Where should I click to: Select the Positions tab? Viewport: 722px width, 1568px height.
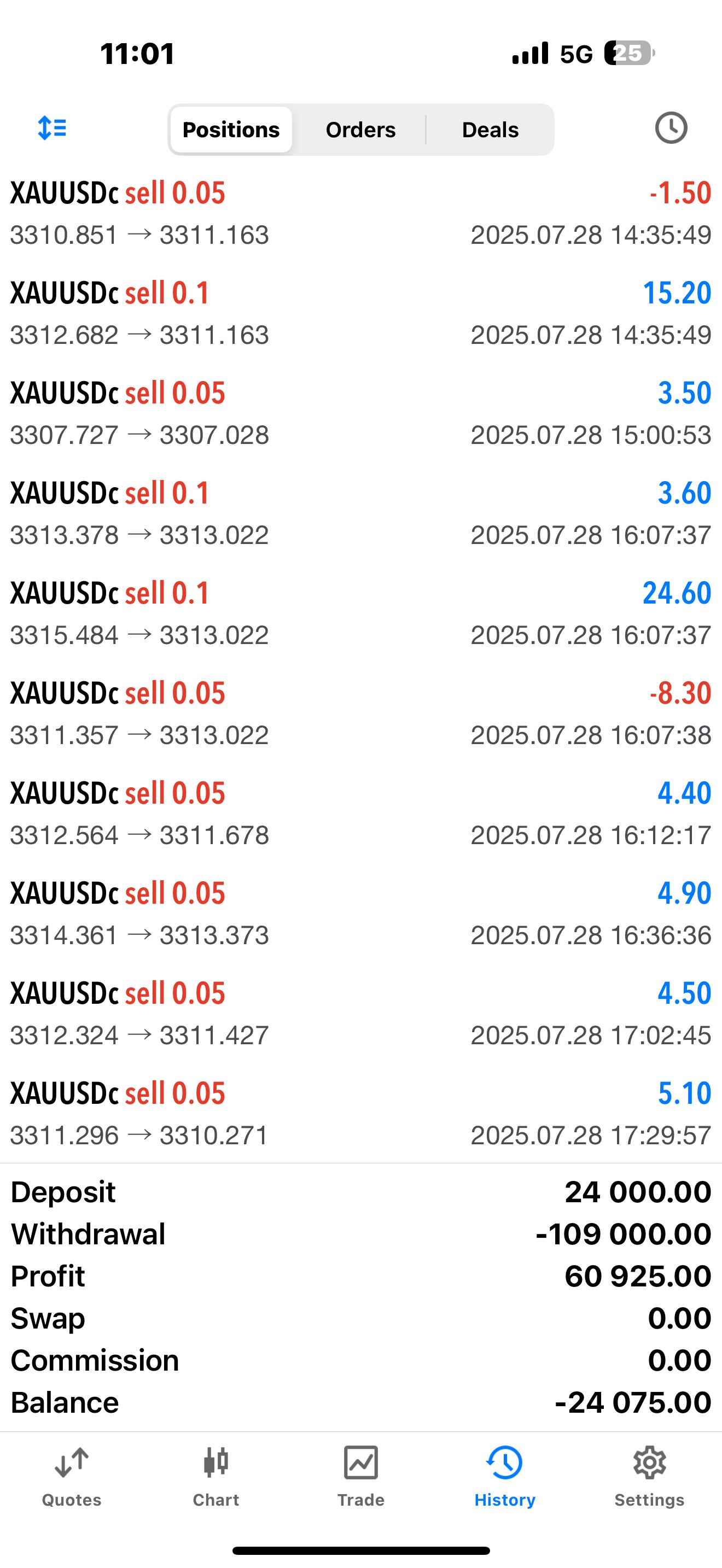[231, 129]
